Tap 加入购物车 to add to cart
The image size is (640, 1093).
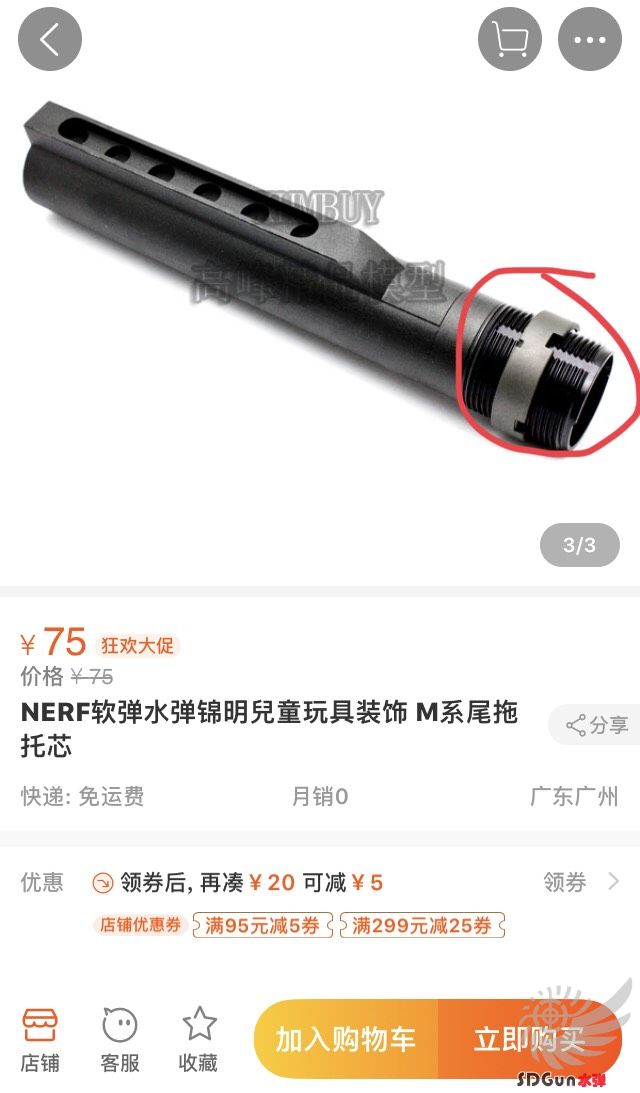click(x=346, y=1039)
